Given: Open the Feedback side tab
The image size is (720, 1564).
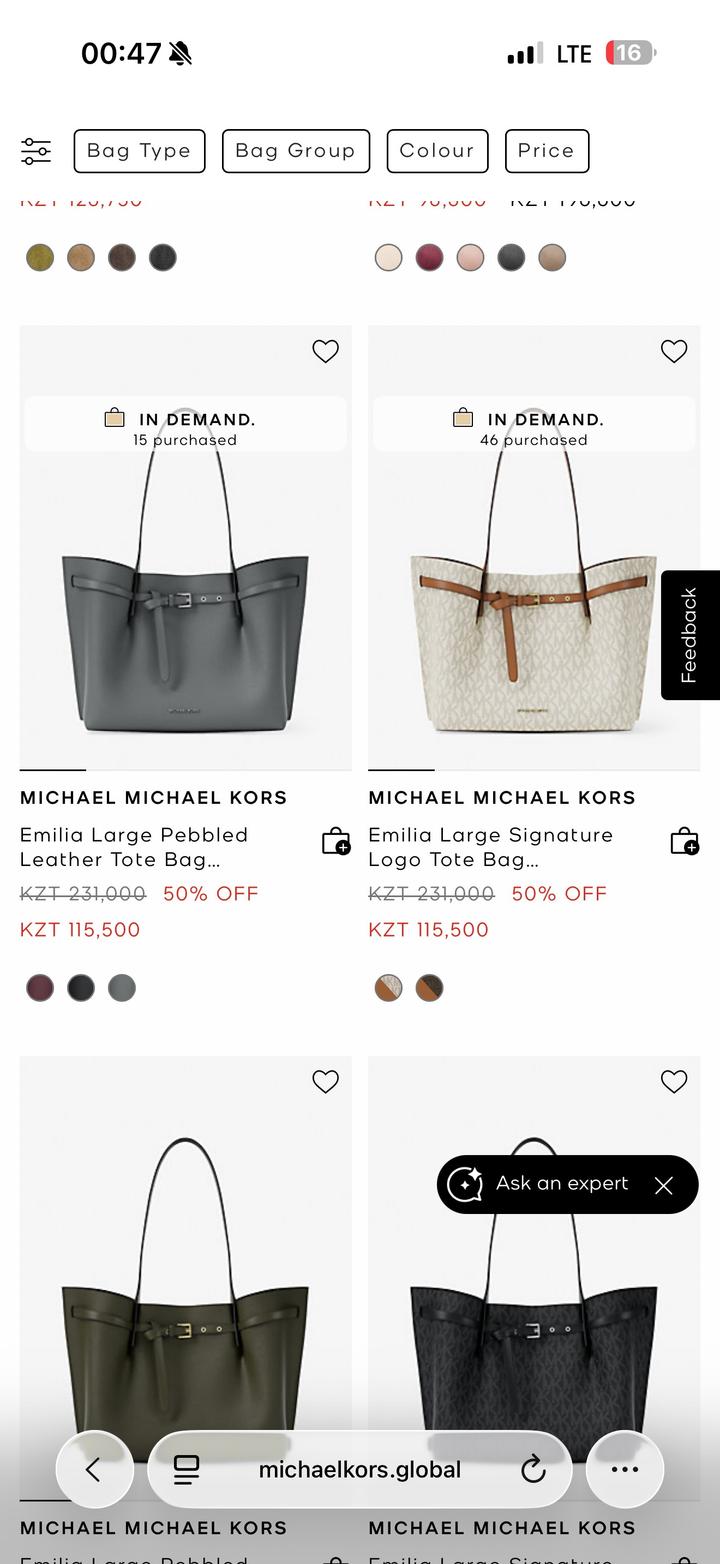Looking at the screenshot, I should (x=690, y=635).
